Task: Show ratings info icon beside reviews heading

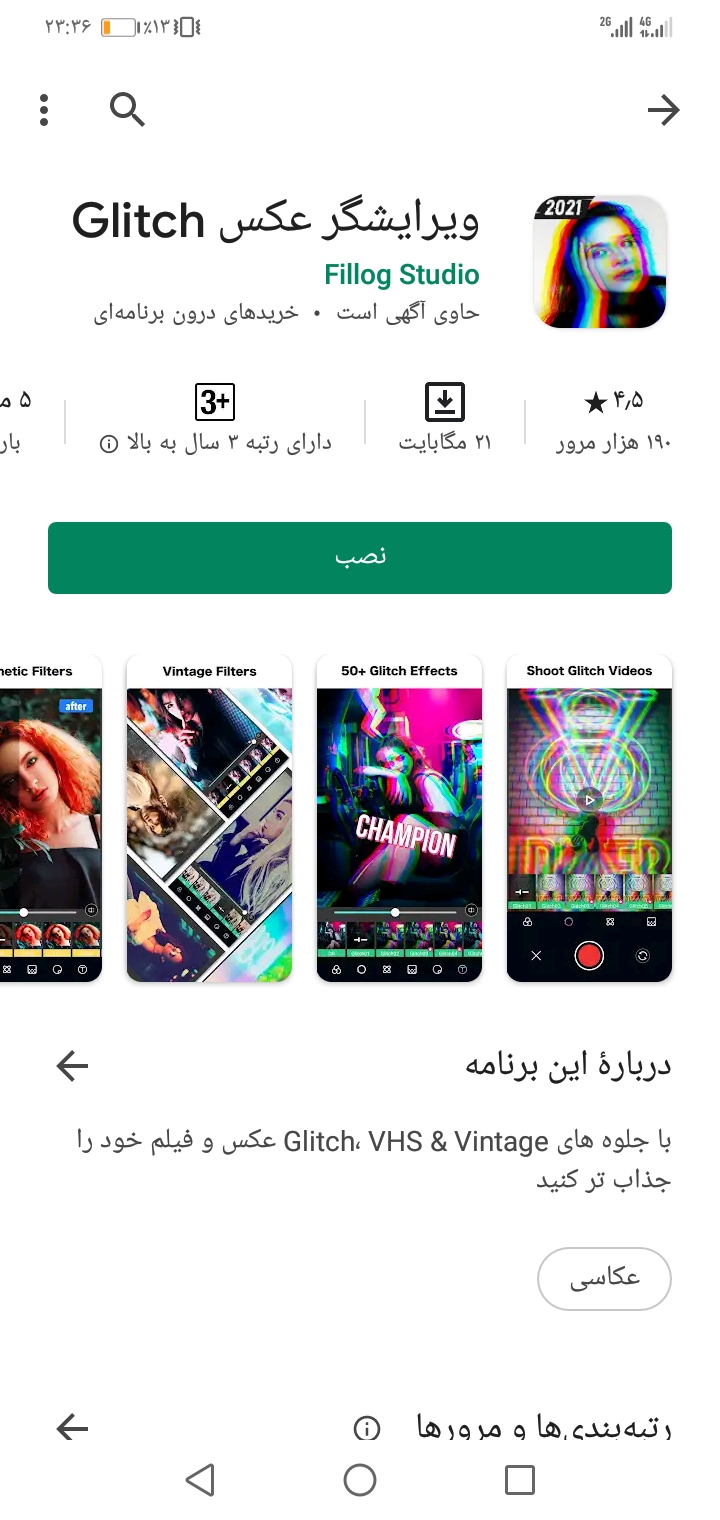Action: 367,1428
